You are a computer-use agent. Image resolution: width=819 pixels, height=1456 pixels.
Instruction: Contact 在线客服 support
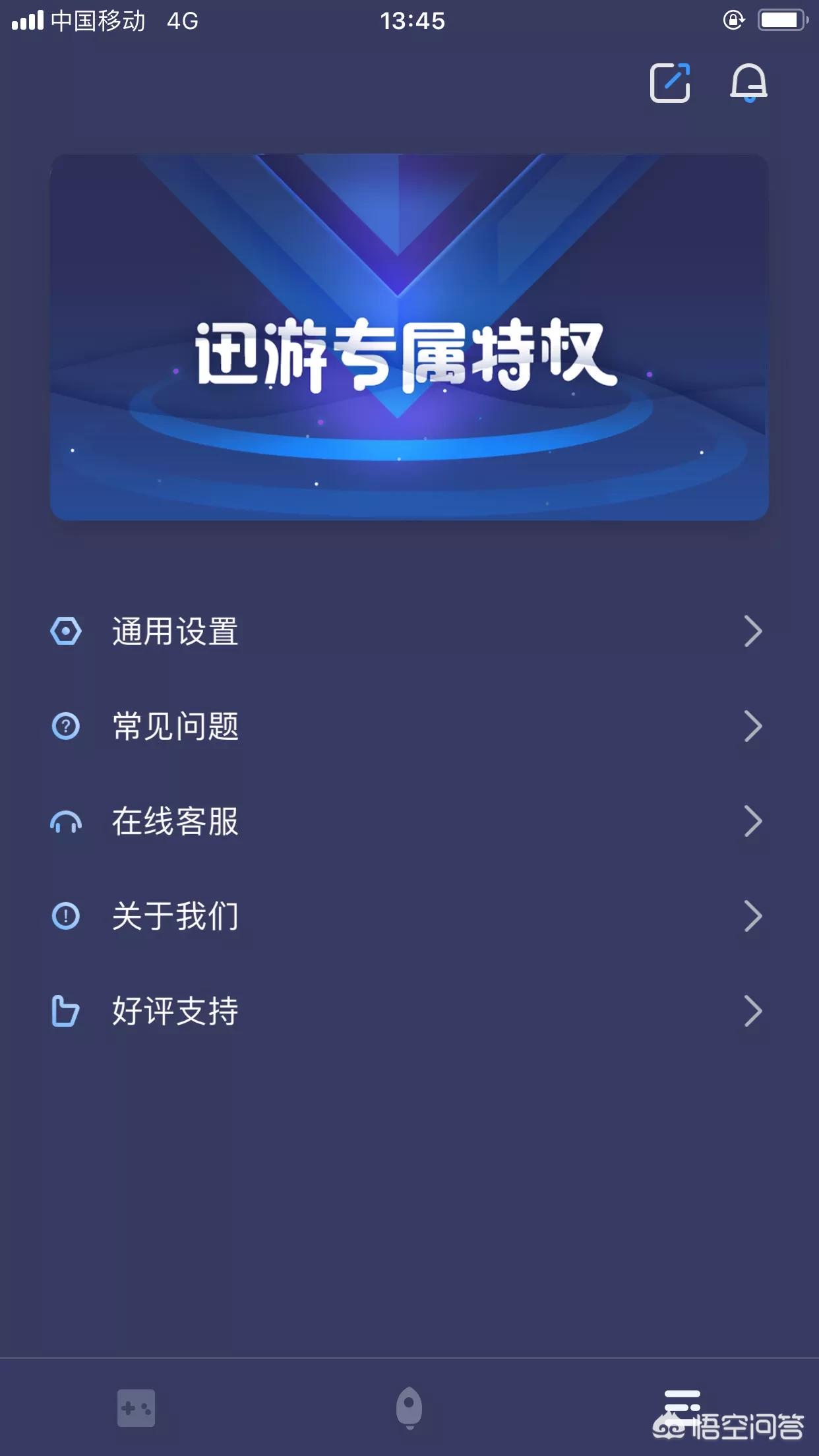click(409, 821)
